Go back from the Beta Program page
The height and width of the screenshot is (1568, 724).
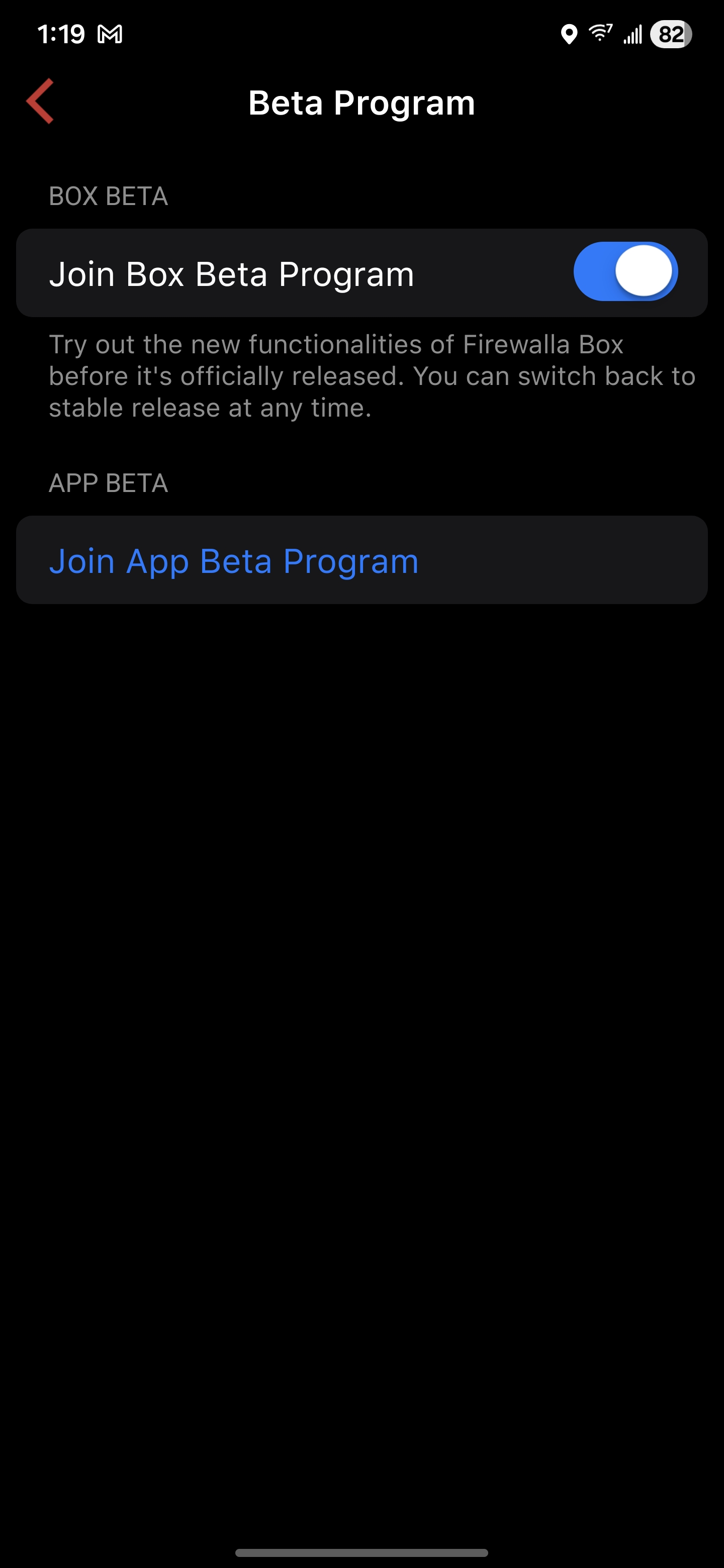(40, 102)
